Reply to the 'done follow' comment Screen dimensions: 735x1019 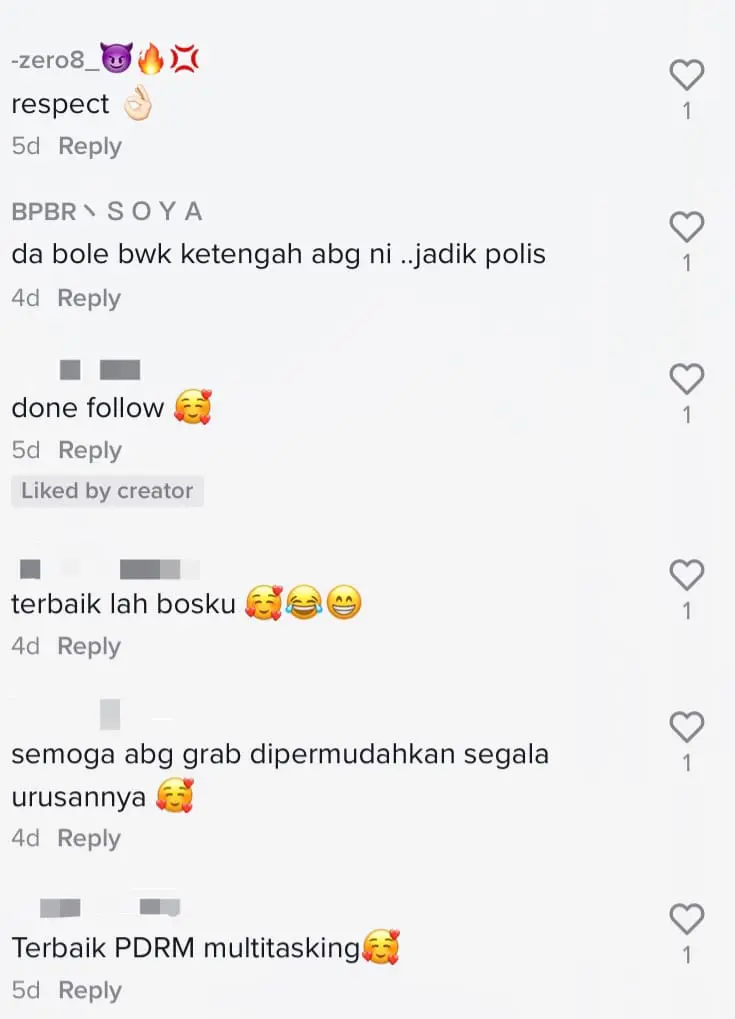89,450
